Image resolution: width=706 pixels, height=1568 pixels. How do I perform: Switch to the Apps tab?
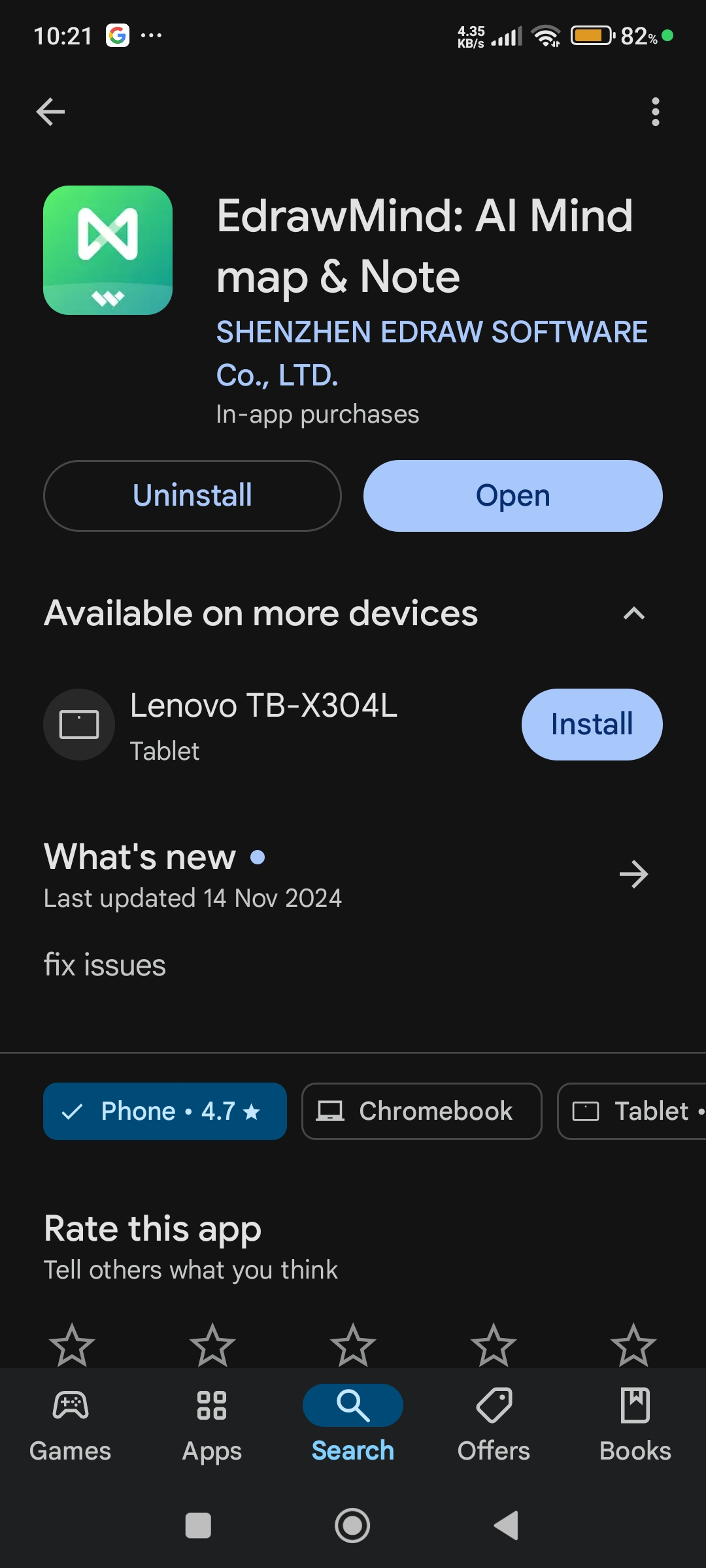pos(212,1424)
